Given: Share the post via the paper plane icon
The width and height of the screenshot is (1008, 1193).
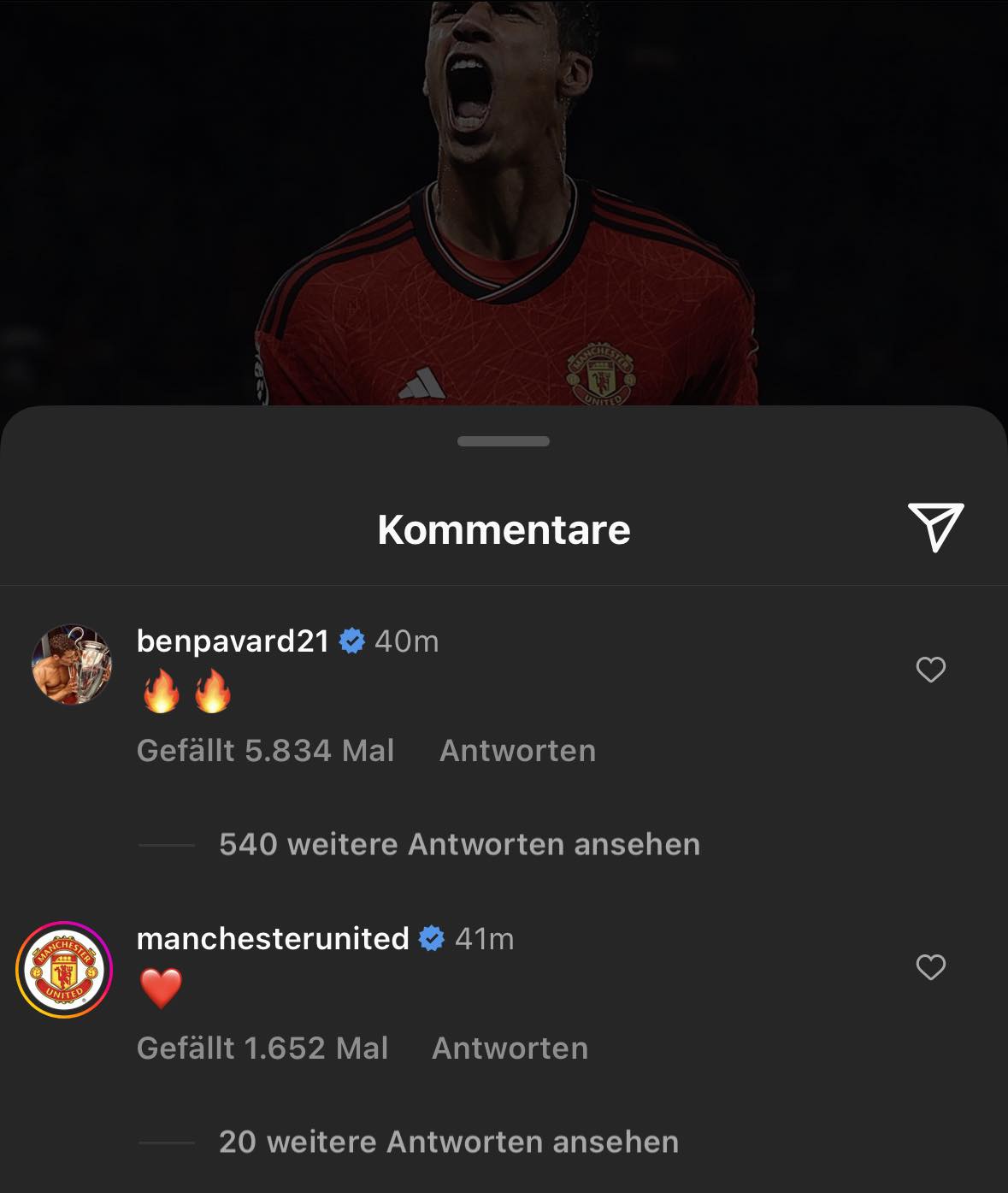Looking at the screenshot, I should [935, 527].
